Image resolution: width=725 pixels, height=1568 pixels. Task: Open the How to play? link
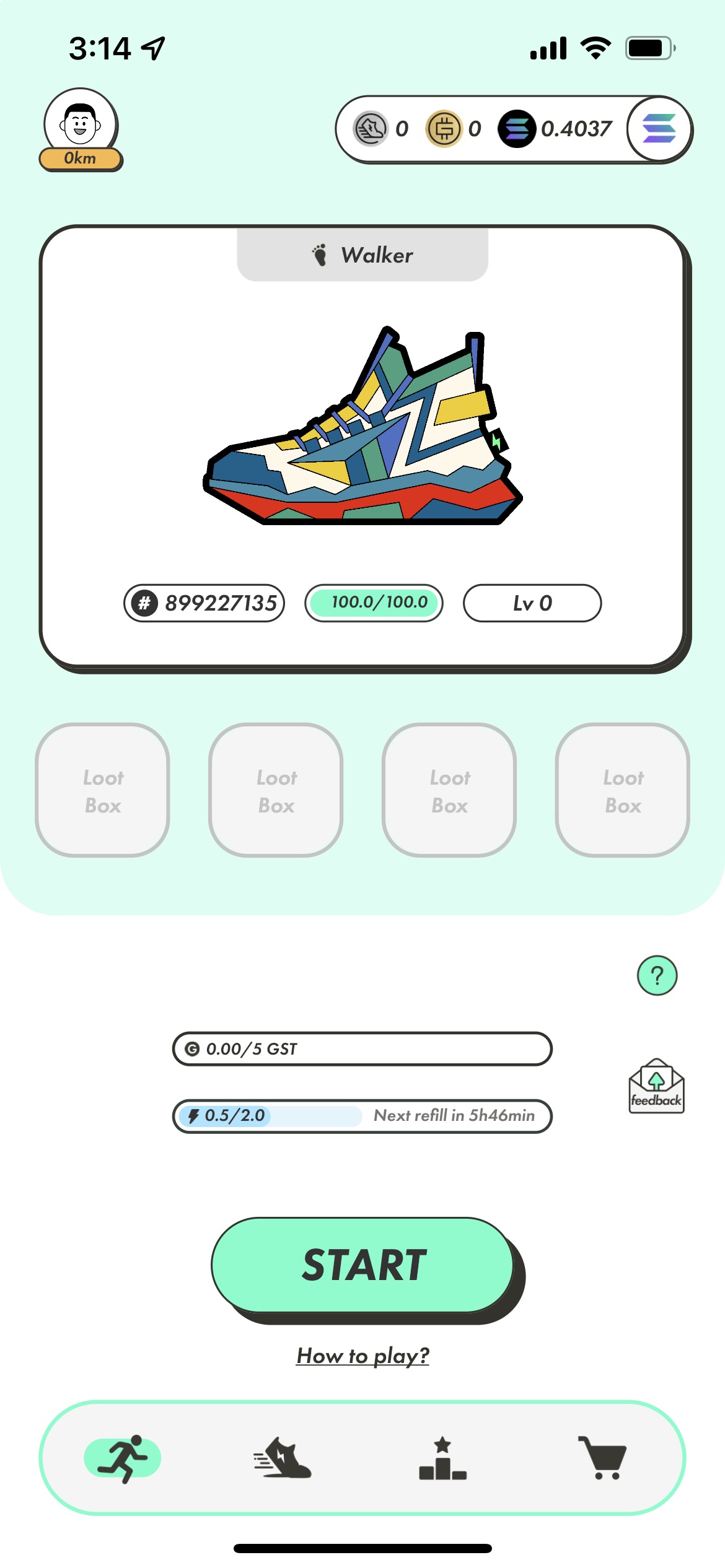pos(362,1356)
